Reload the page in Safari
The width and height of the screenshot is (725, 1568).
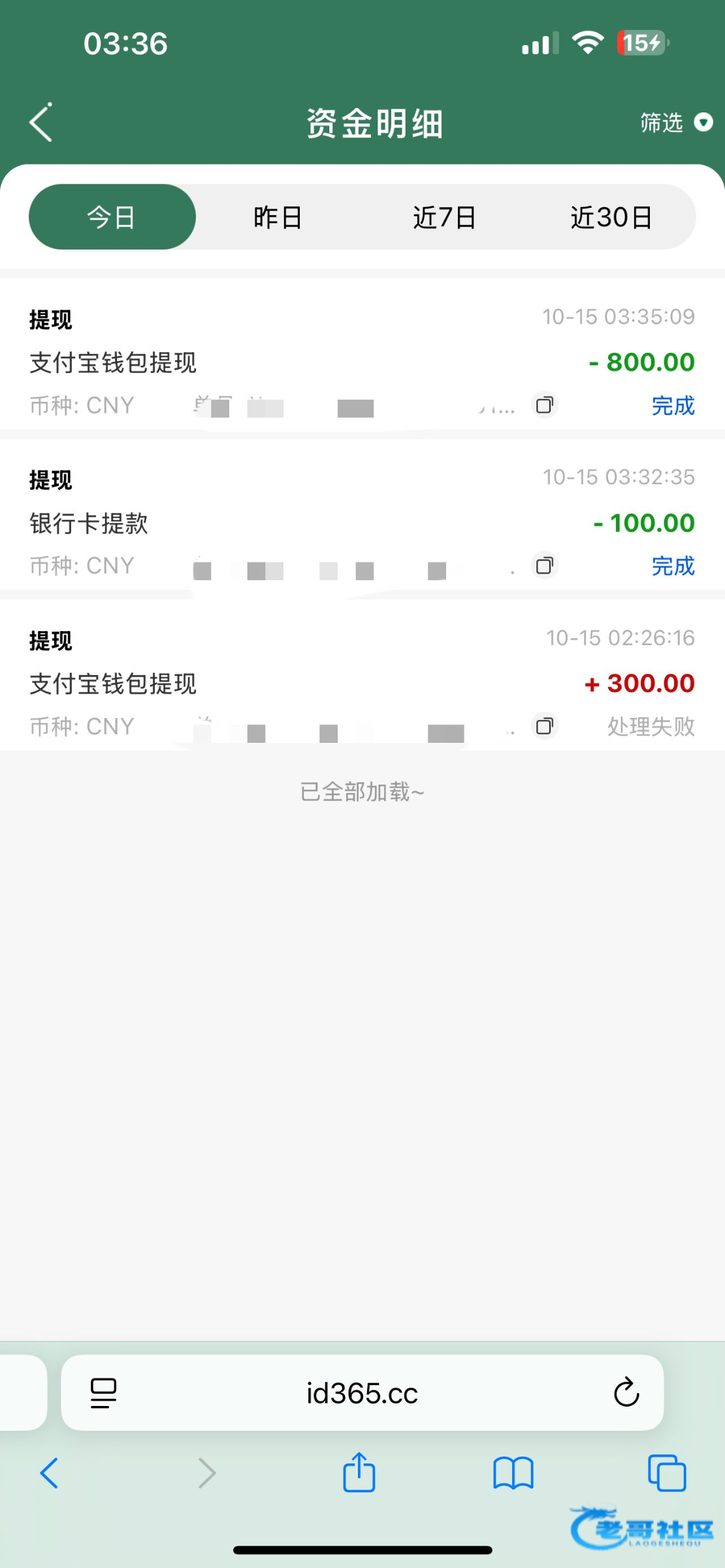pos(626,1393)
